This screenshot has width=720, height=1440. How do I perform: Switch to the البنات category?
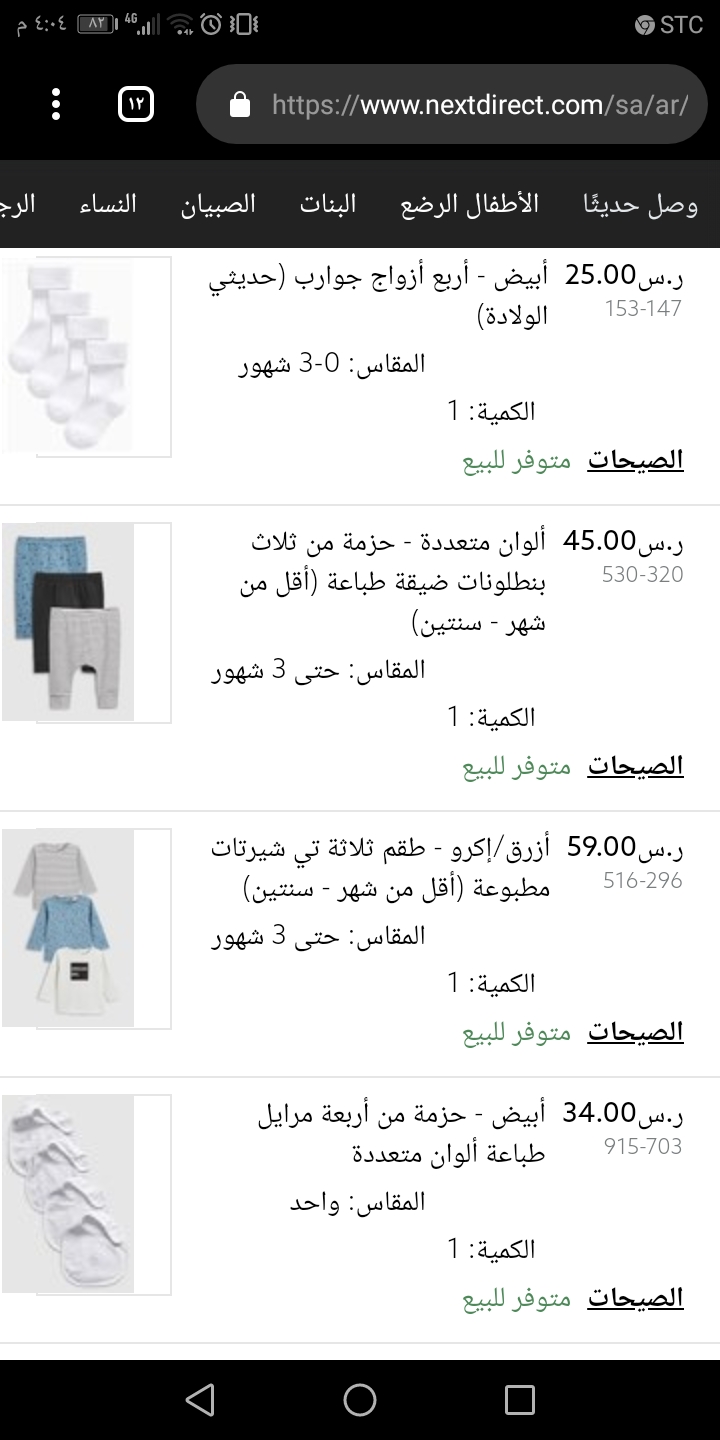pos(328,205)
